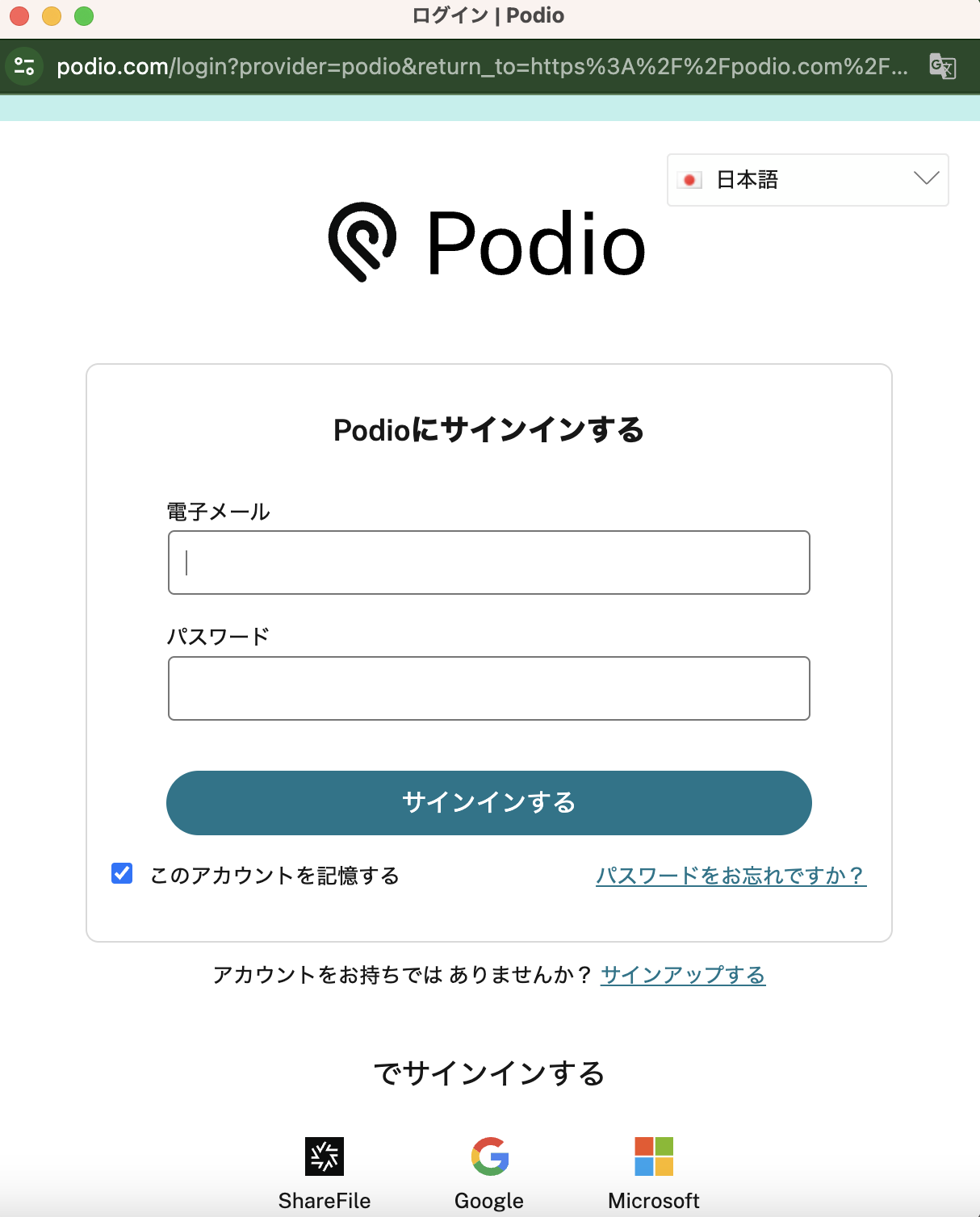
Task: Tap the translate page icon
Action: pyautogui.click(x=942, y=66)
